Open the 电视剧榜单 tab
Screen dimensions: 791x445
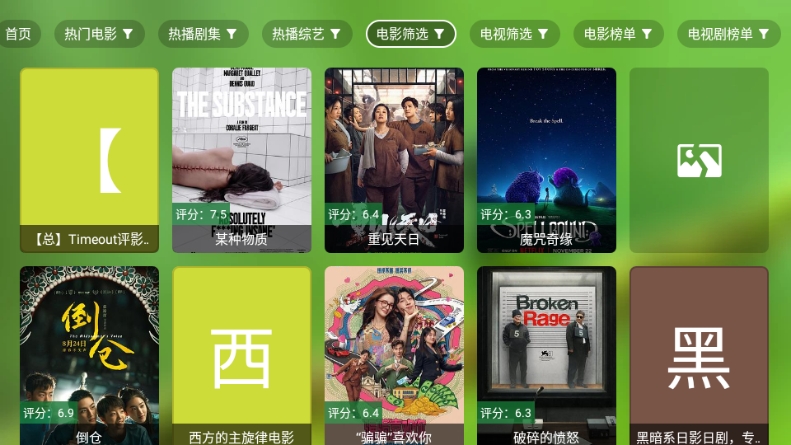pyautogui.click(x=729, y=34)
